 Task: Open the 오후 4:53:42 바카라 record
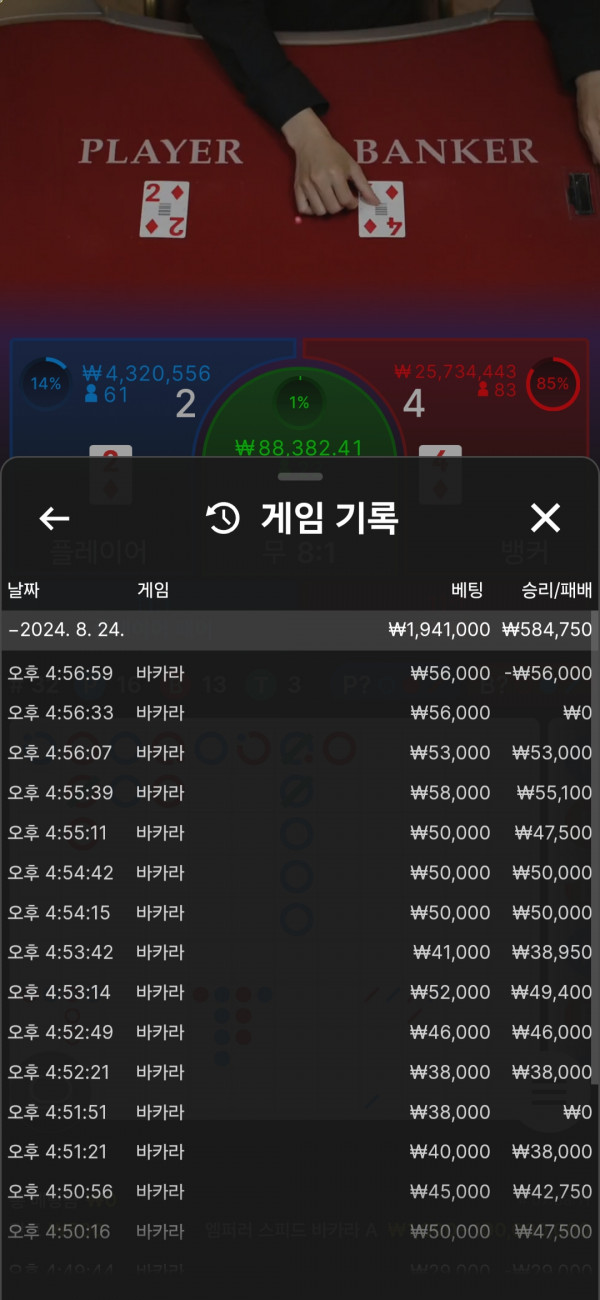300,953
